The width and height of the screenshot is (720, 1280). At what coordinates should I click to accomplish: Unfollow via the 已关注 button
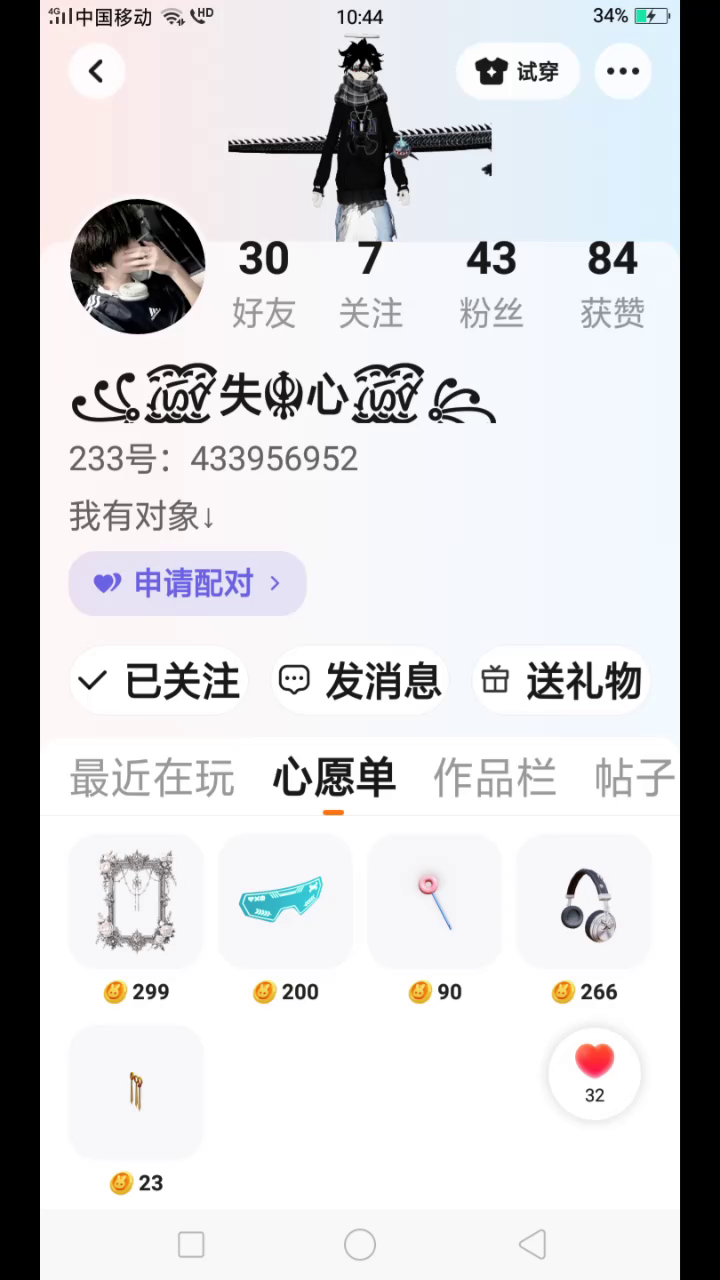click(x=160, y=681)
